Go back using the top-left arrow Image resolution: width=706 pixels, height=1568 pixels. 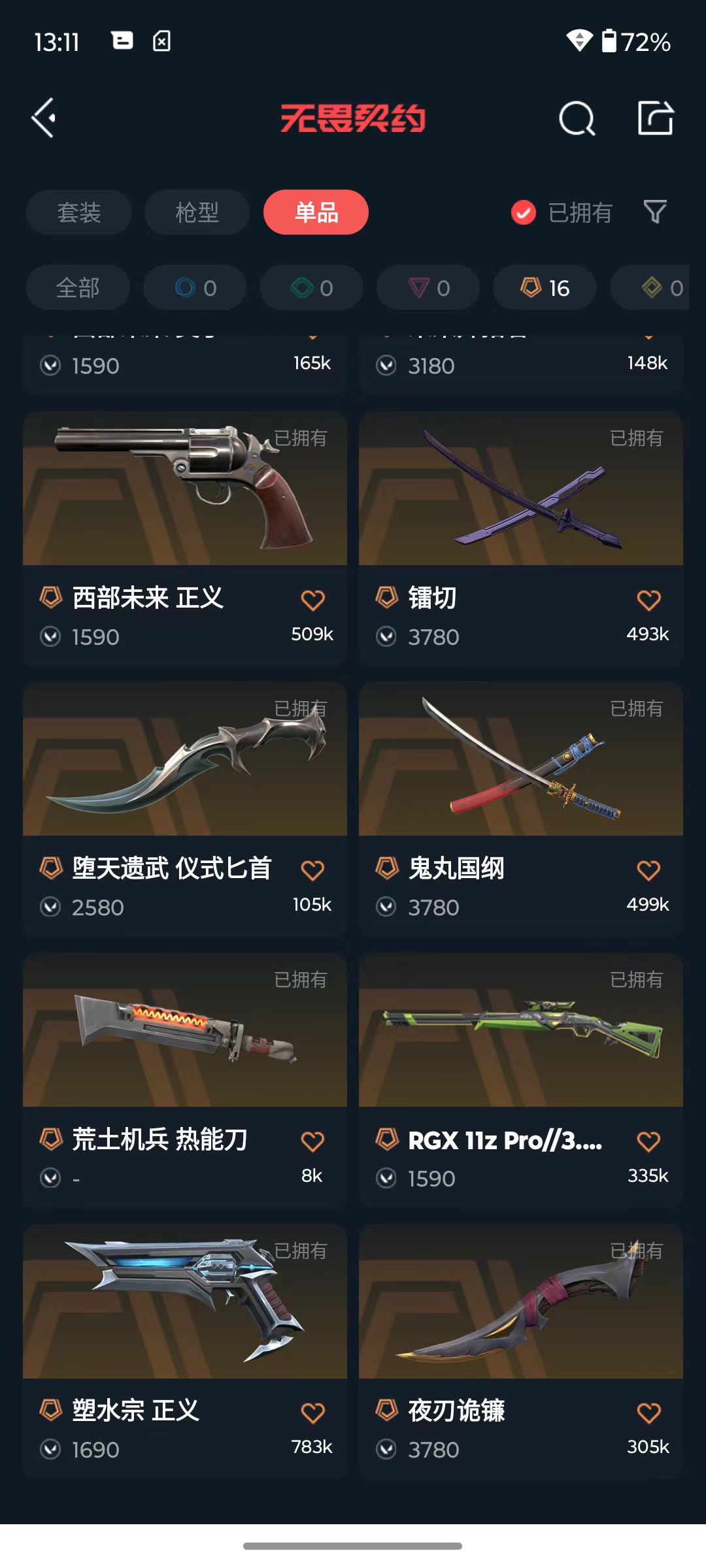tap(44, 118)
